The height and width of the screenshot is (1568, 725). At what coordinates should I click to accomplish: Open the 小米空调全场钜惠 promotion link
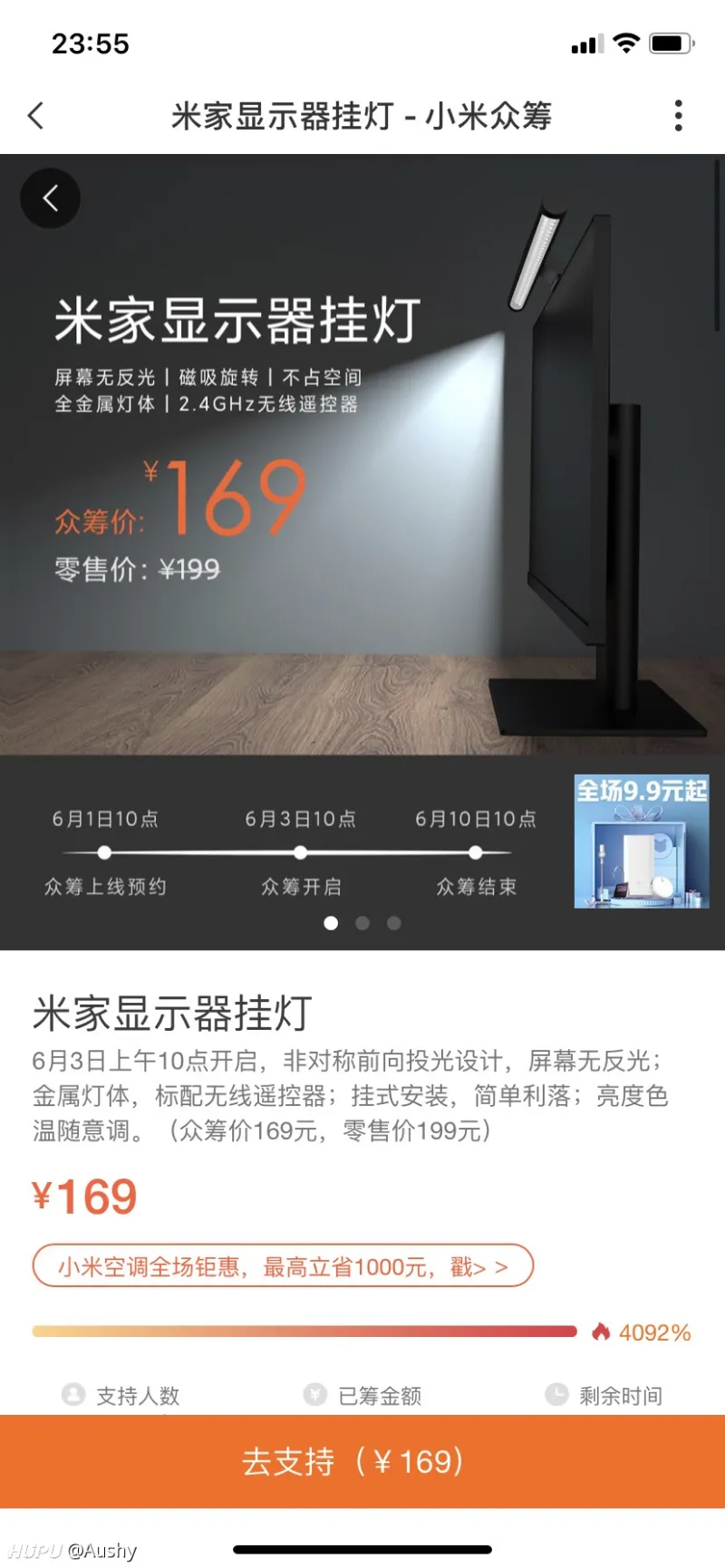click(x=283, y=1266)
